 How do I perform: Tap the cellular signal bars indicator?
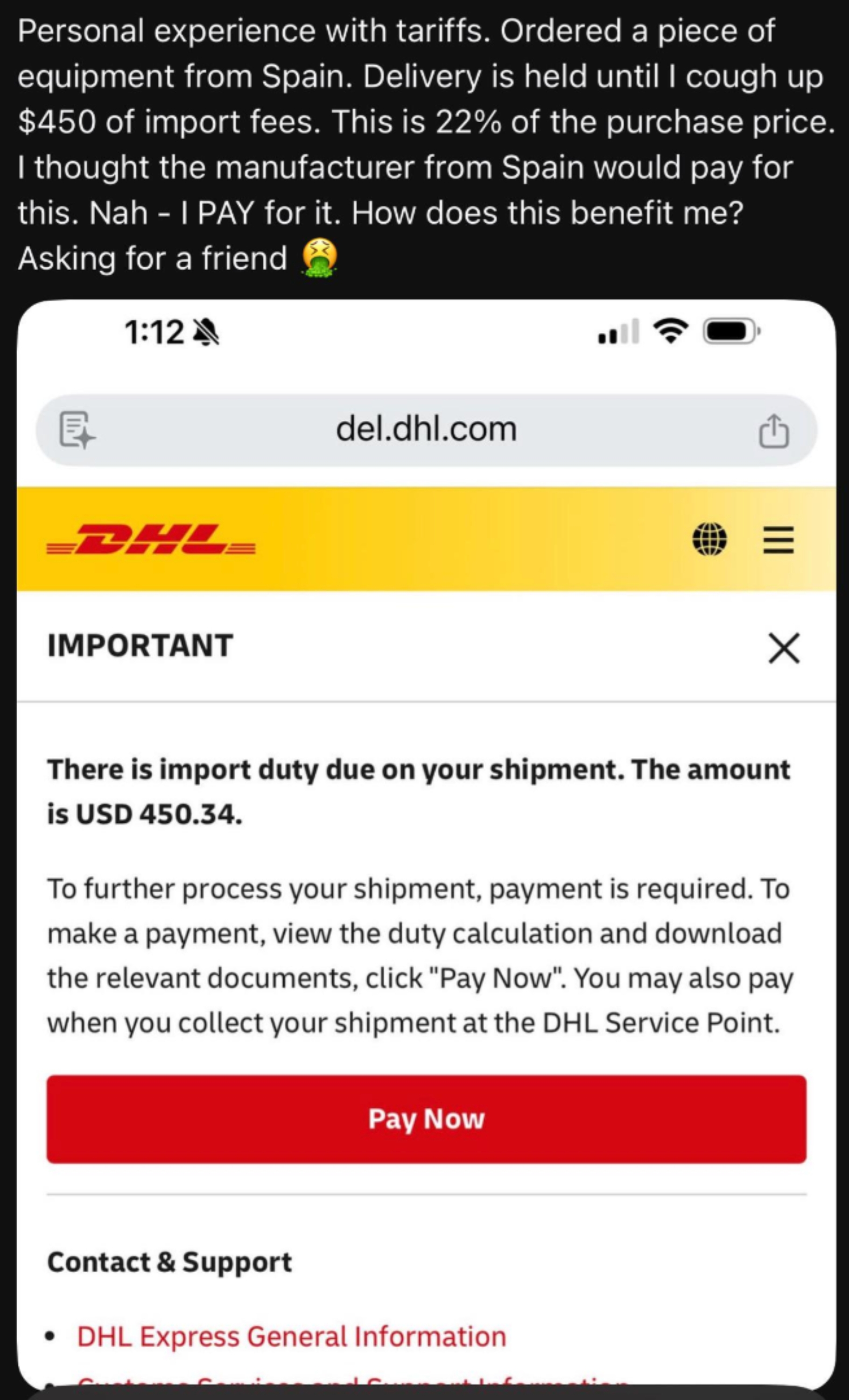pos(617,331)
